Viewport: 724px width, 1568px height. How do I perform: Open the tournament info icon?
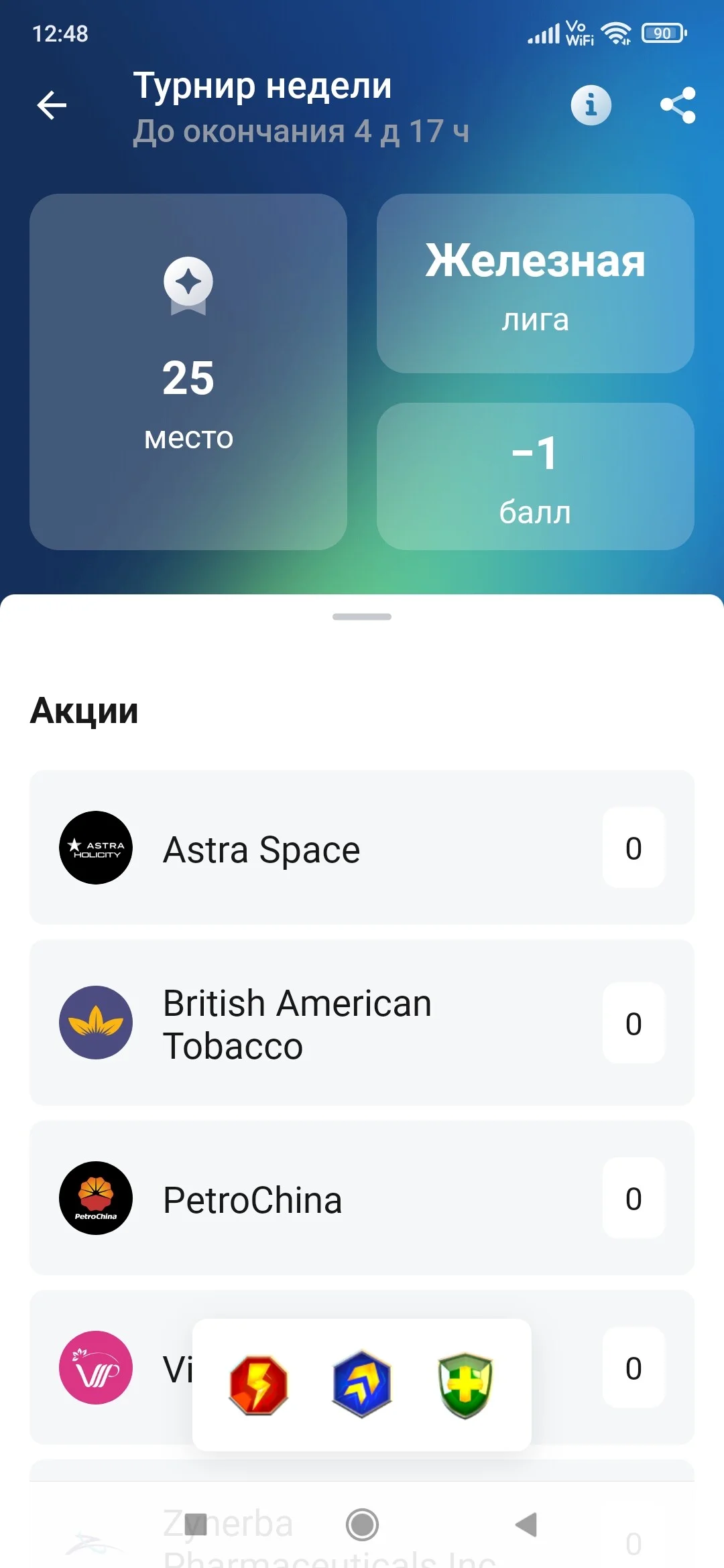[591, 105]
